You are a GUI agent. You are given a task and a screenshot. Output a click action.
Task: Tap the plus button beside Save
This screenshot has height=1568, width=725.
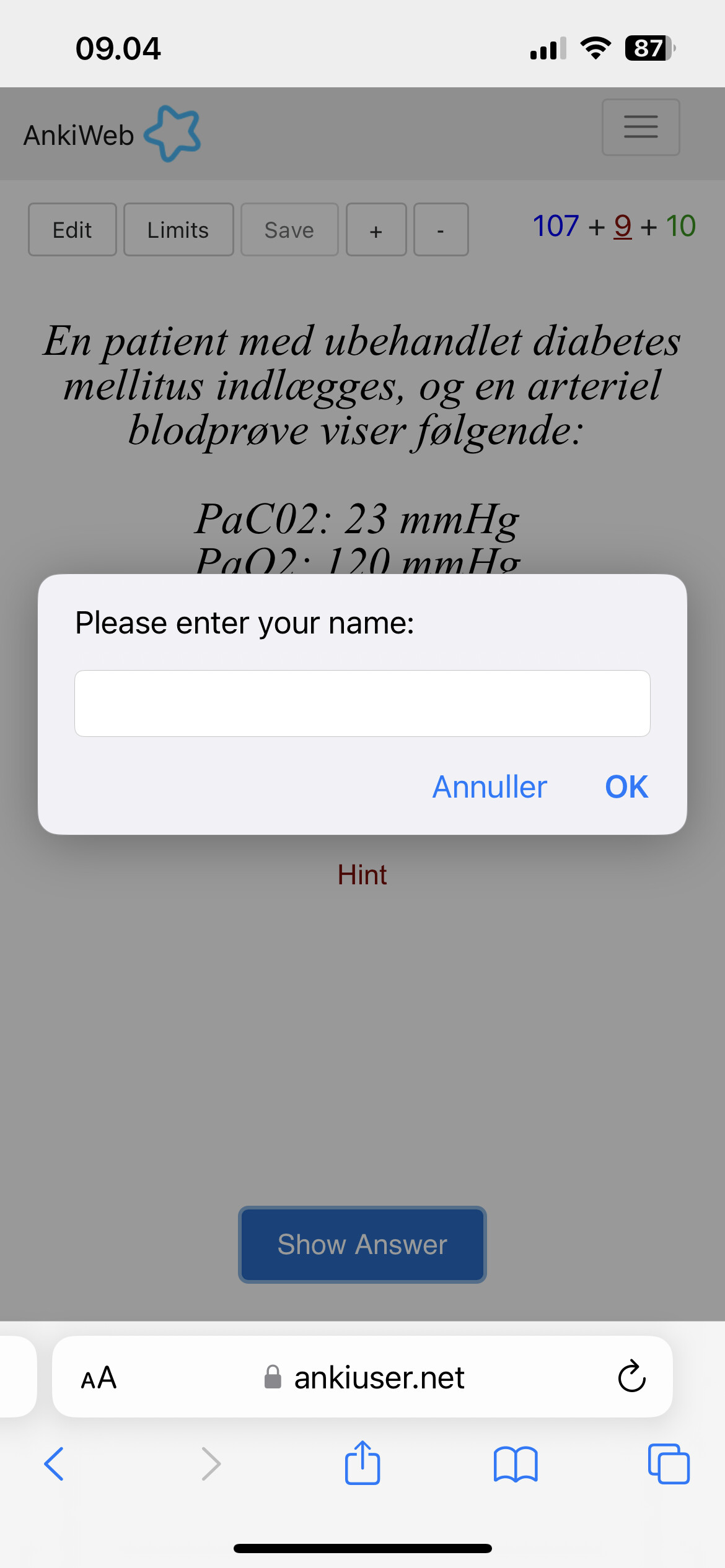[376, 230]
